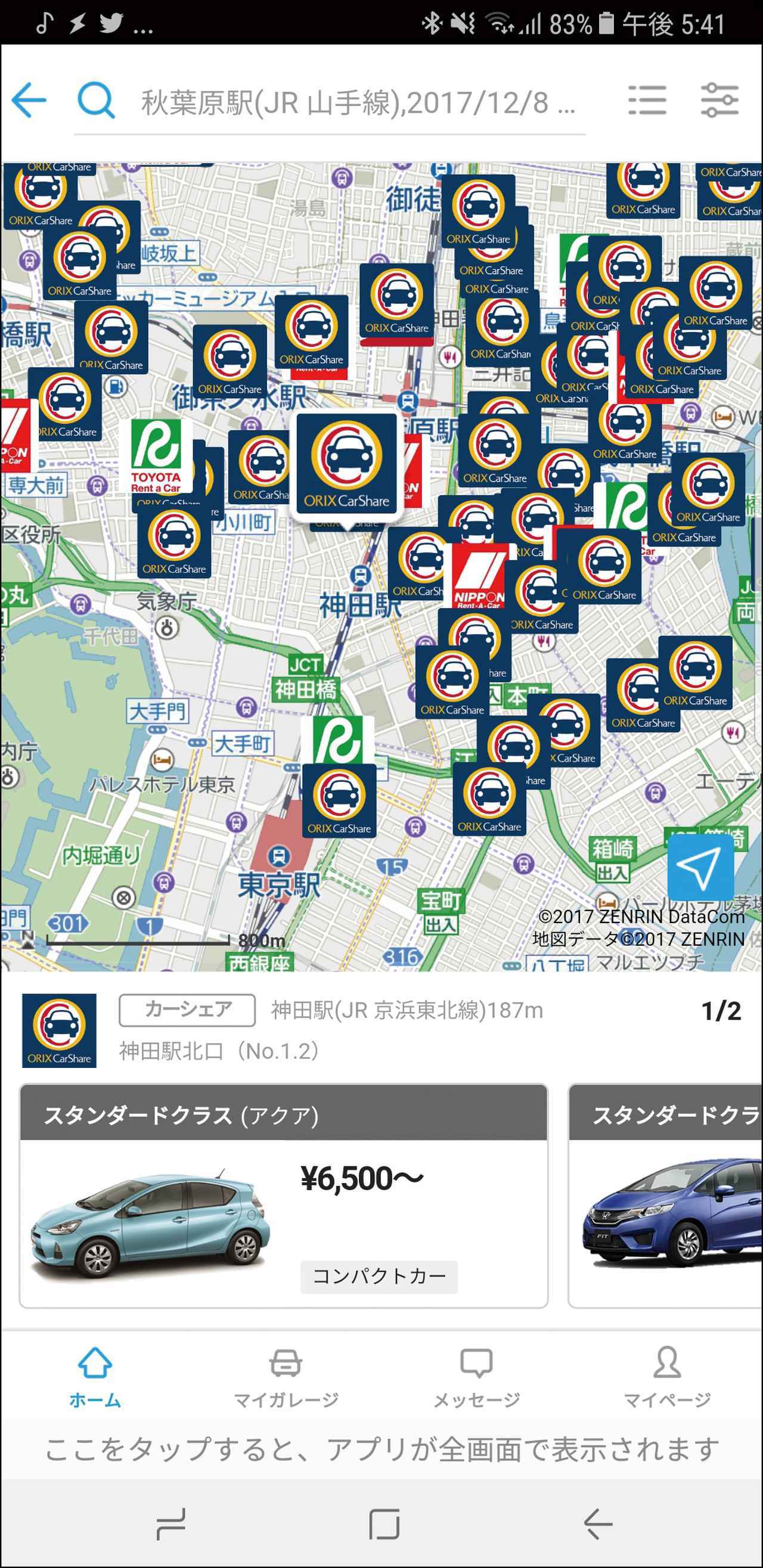Open the filter settings sliders
The image size is (763, 1568).
coord(719,101)
